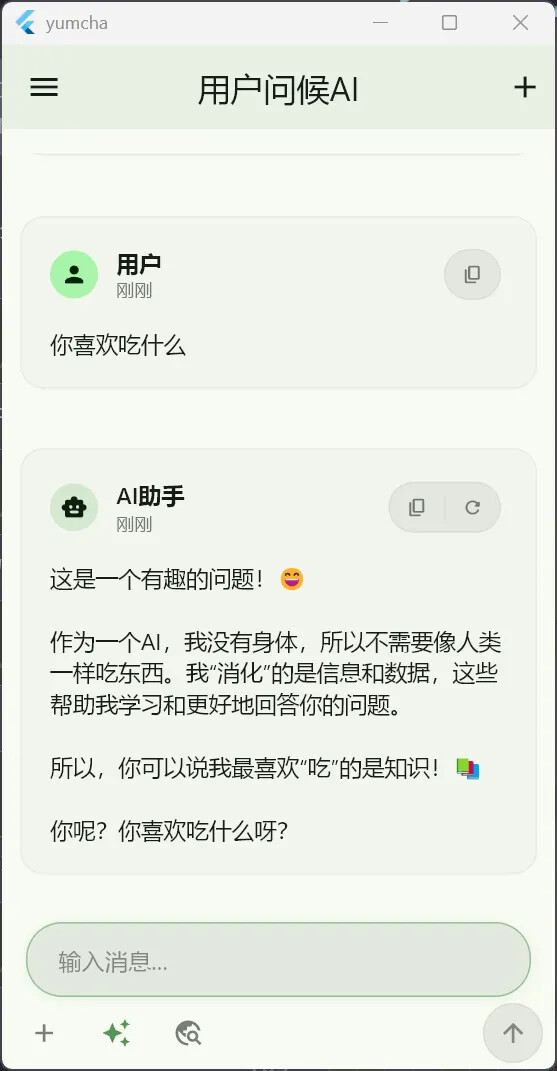
Task: Close the yumcha window
Action: [520, 23]
